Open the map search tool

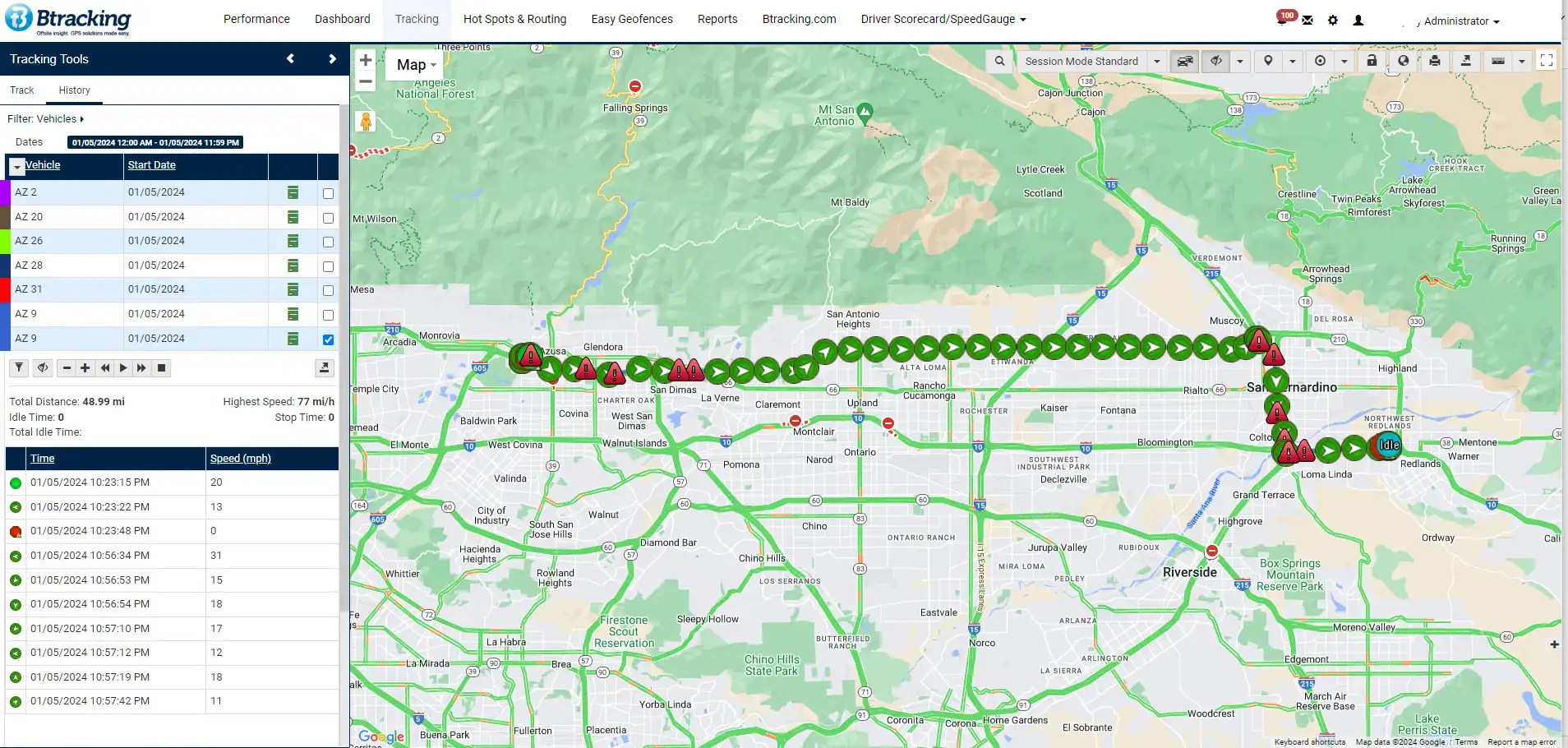pyautogui.click(x=999, y=61)
